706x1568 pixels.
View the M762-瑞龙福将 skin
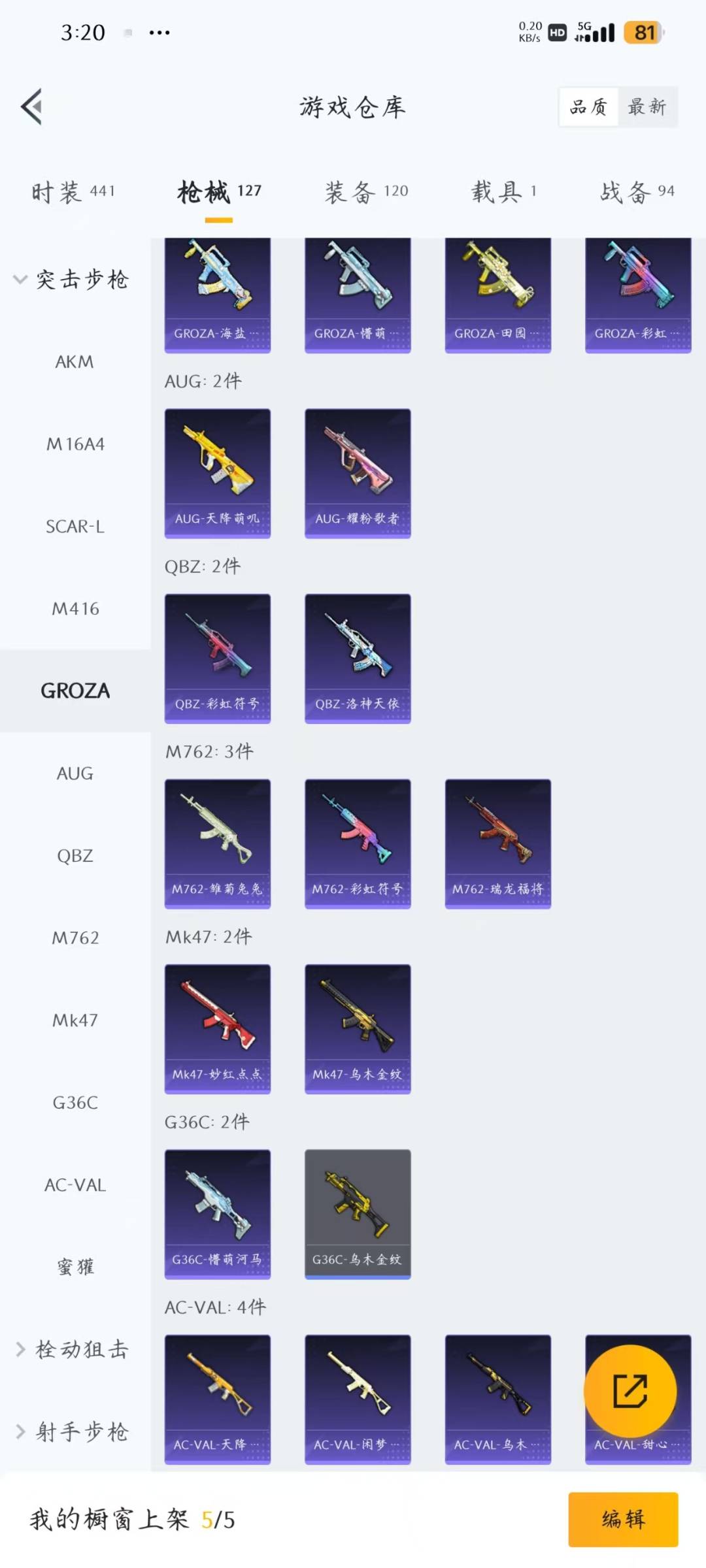pos(498,843)
